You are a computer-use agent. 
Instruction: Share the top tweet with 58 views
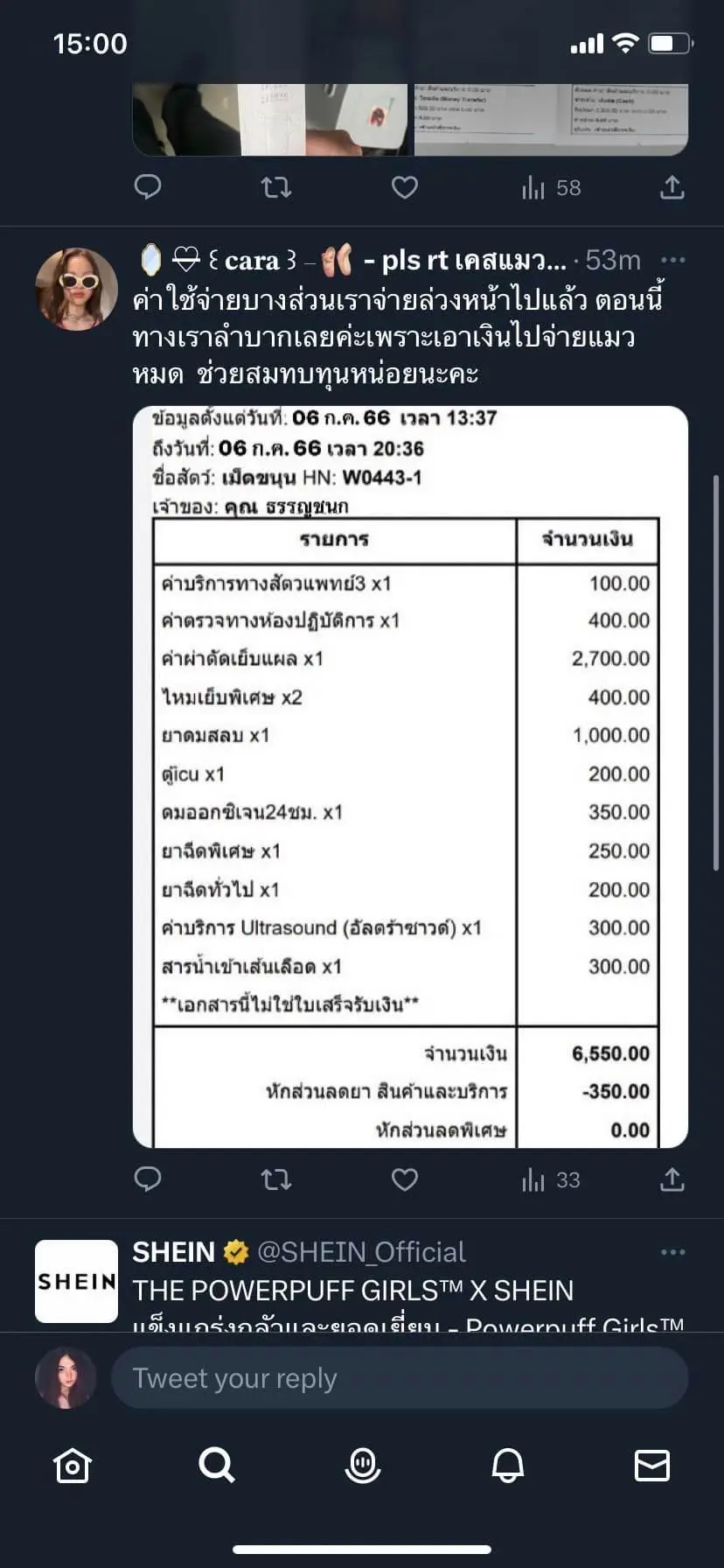672,187
